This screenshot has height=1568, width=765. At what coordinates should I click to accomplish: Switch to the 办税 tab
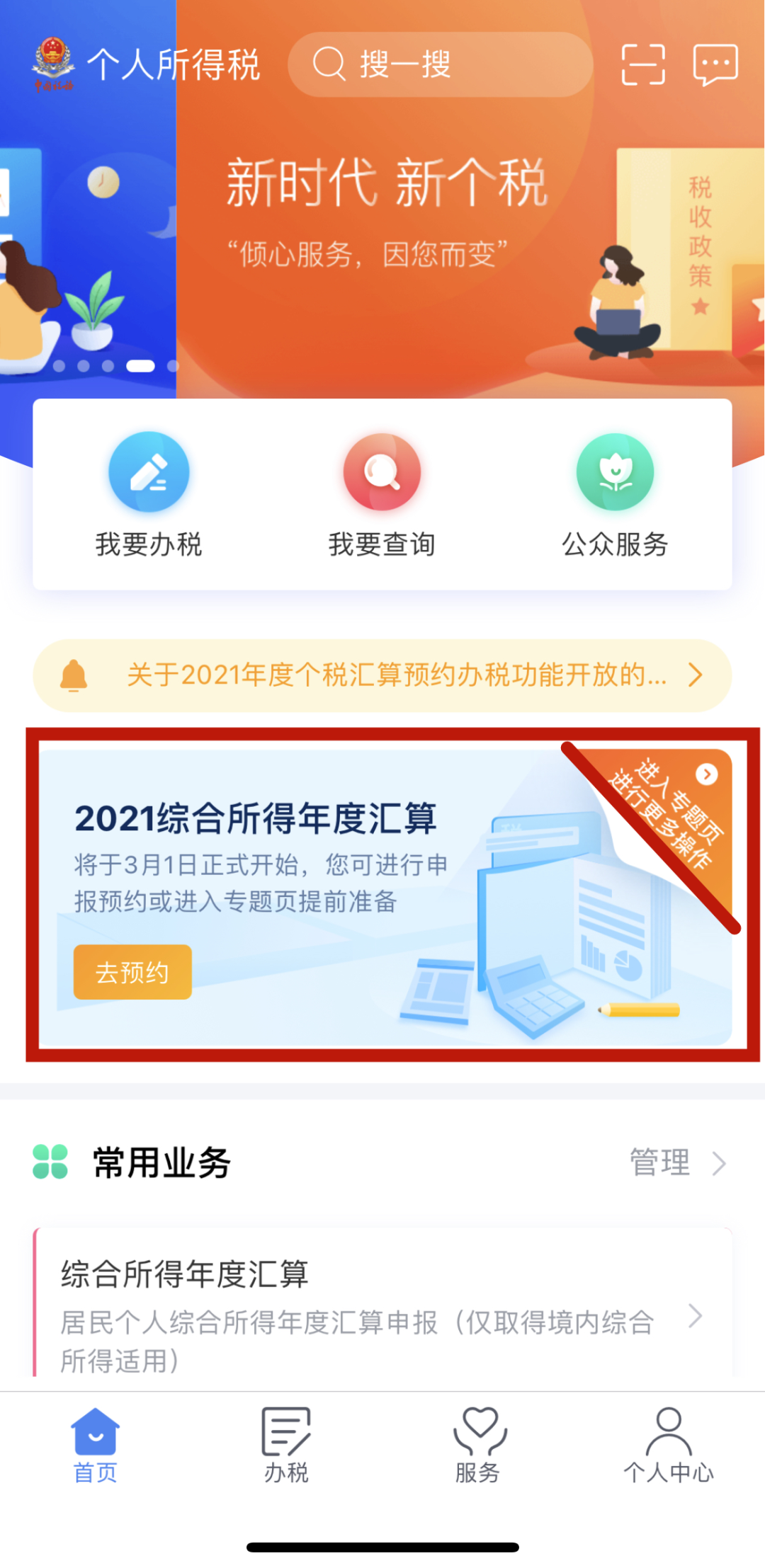[286, 1446]
